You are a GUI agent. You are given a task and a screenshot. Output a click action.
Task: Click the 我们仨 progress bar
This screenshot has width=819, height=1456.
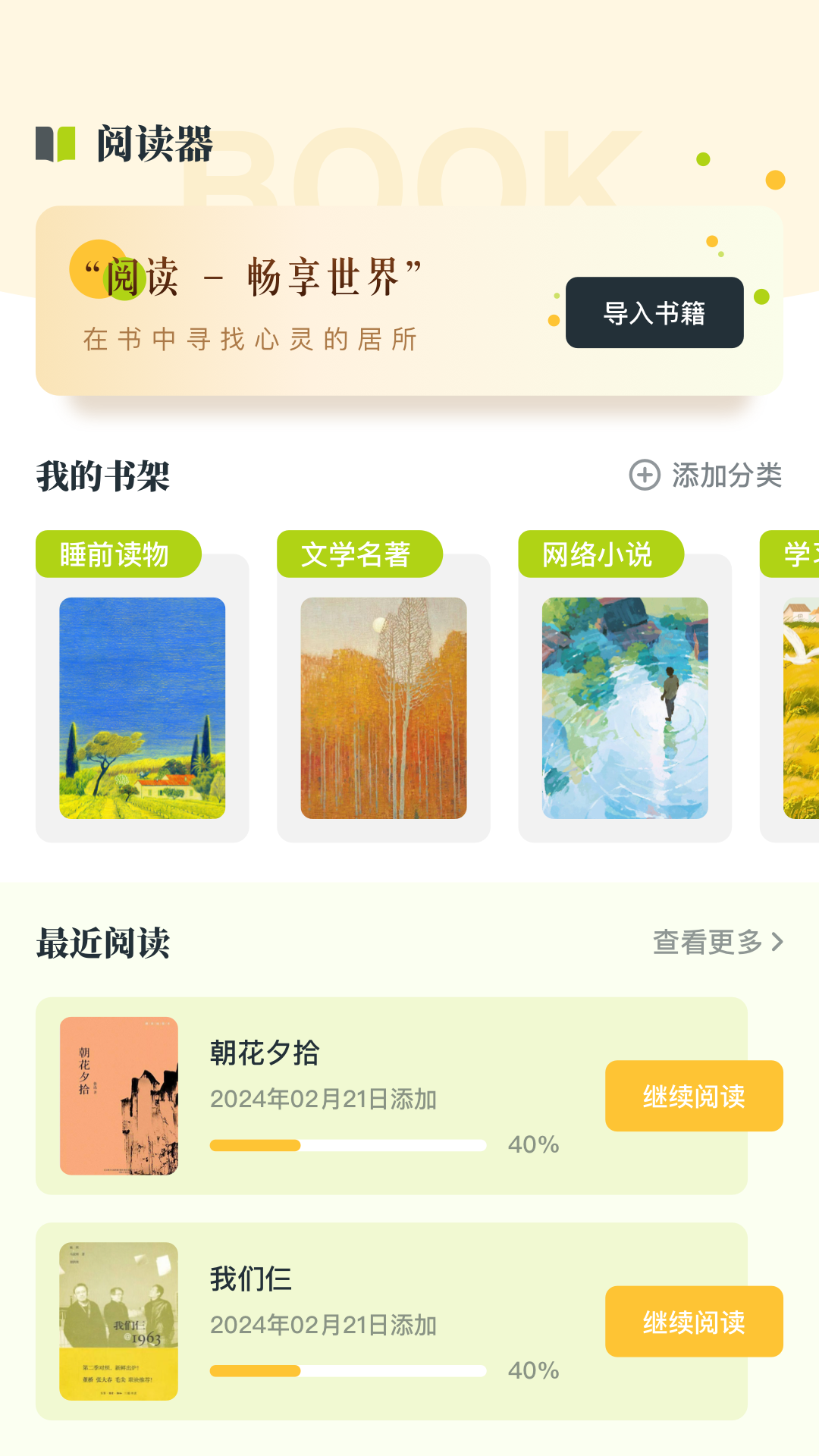tap(349, 1370)
